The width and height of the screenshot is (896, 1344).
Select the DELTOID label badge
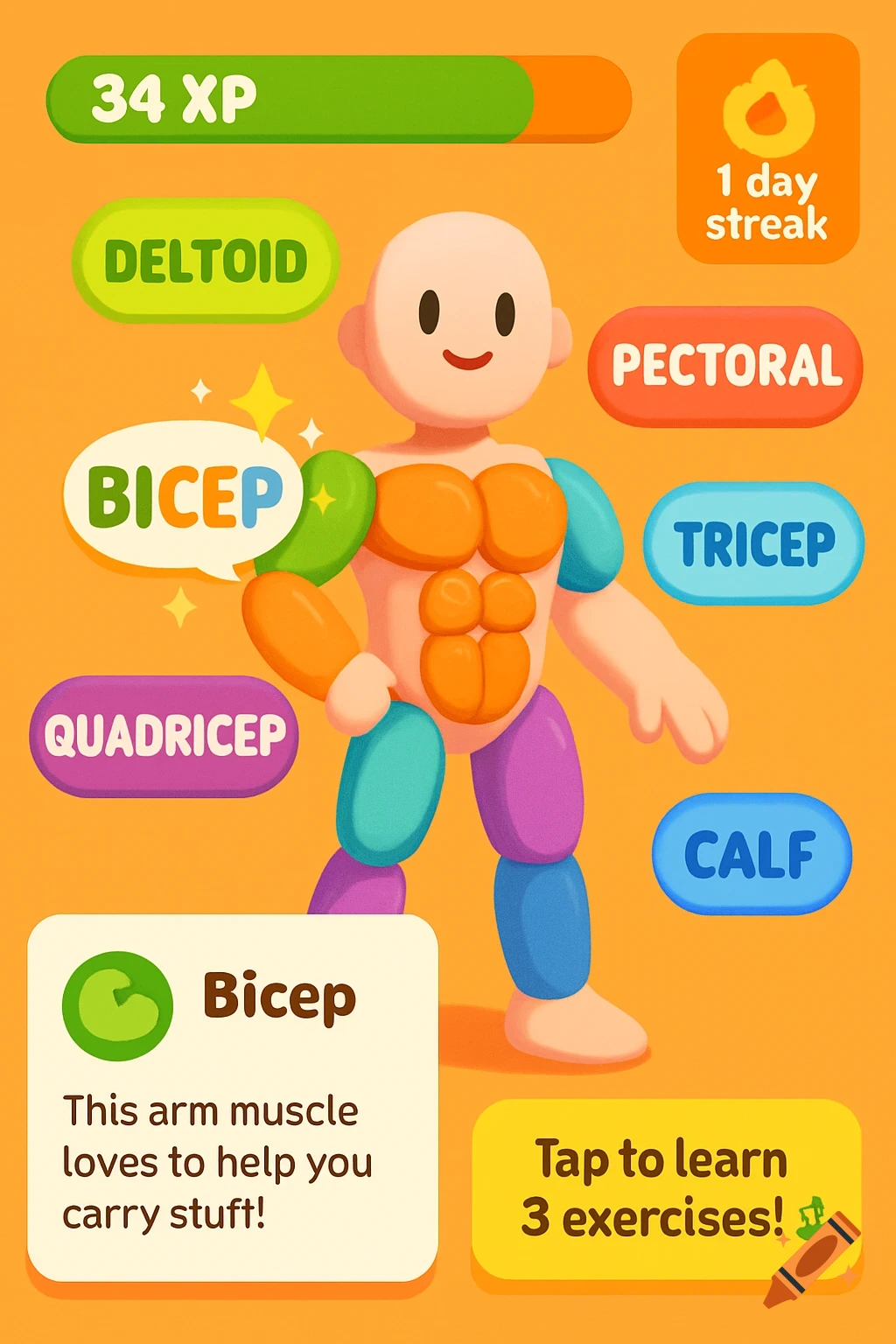(206, 260)
